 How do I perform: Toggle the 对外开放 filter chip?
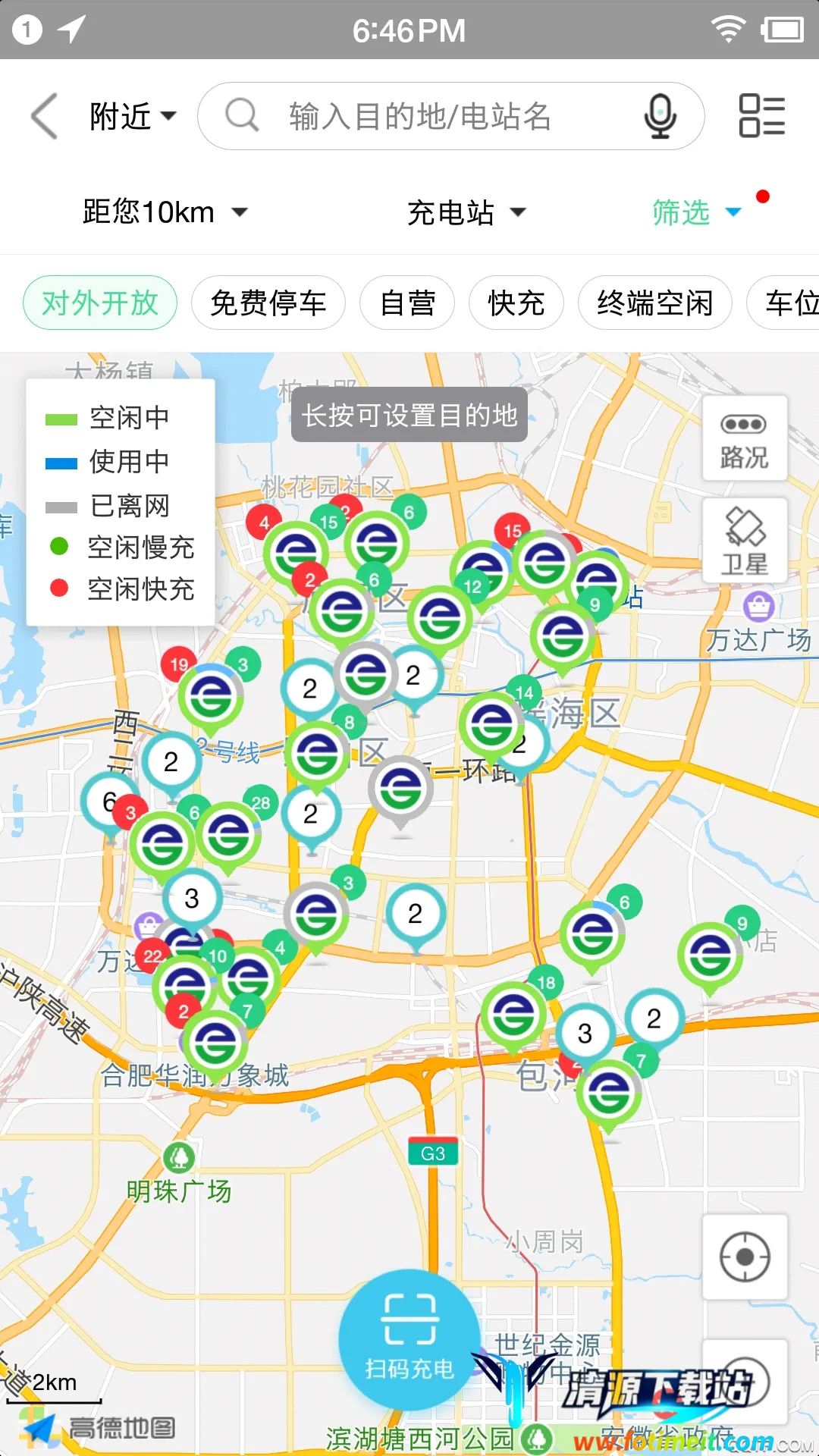click(x=100, y=303)
